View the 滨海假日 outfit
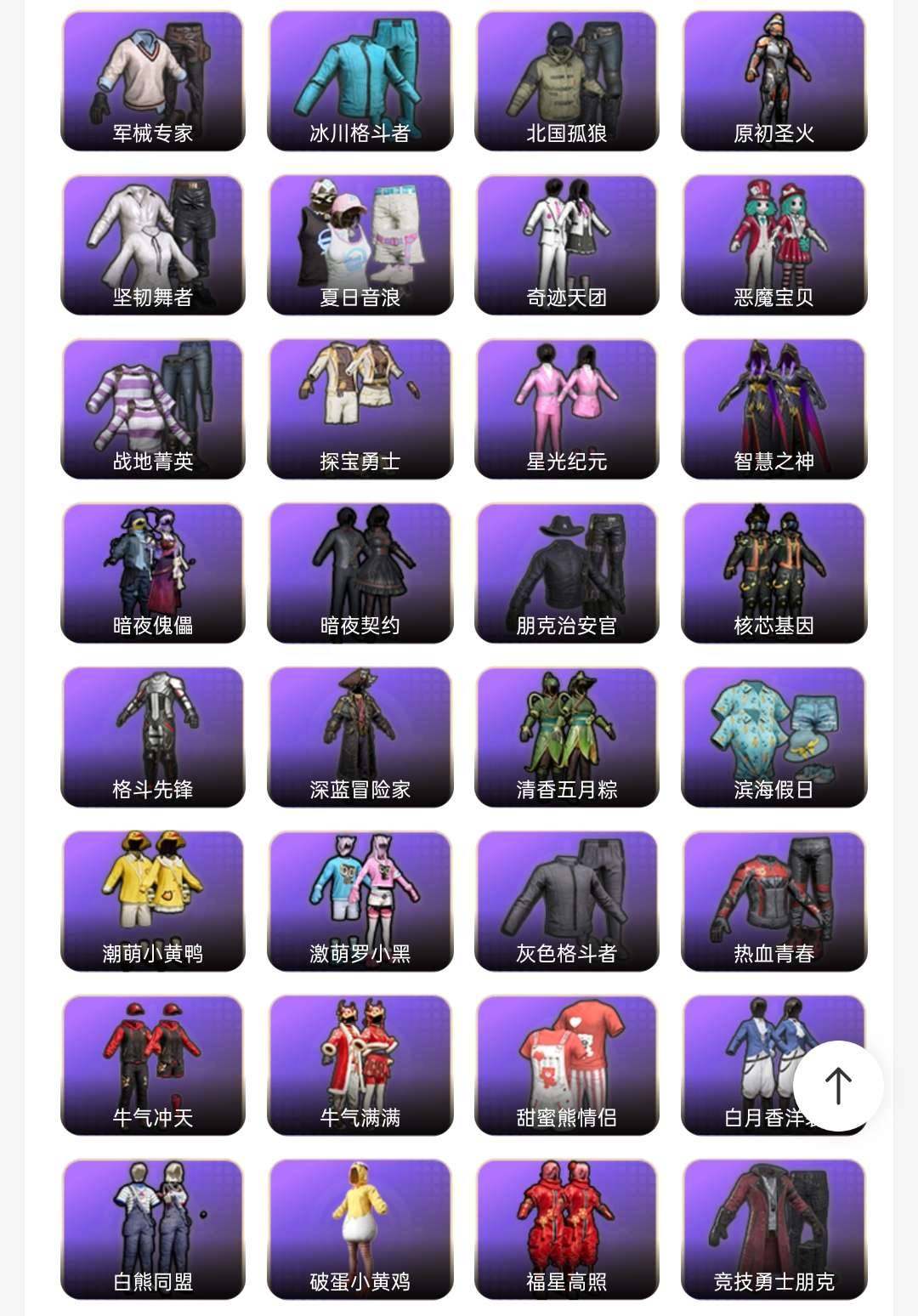The height and width of the screenshot is (1316, 918). pos(773,737)
